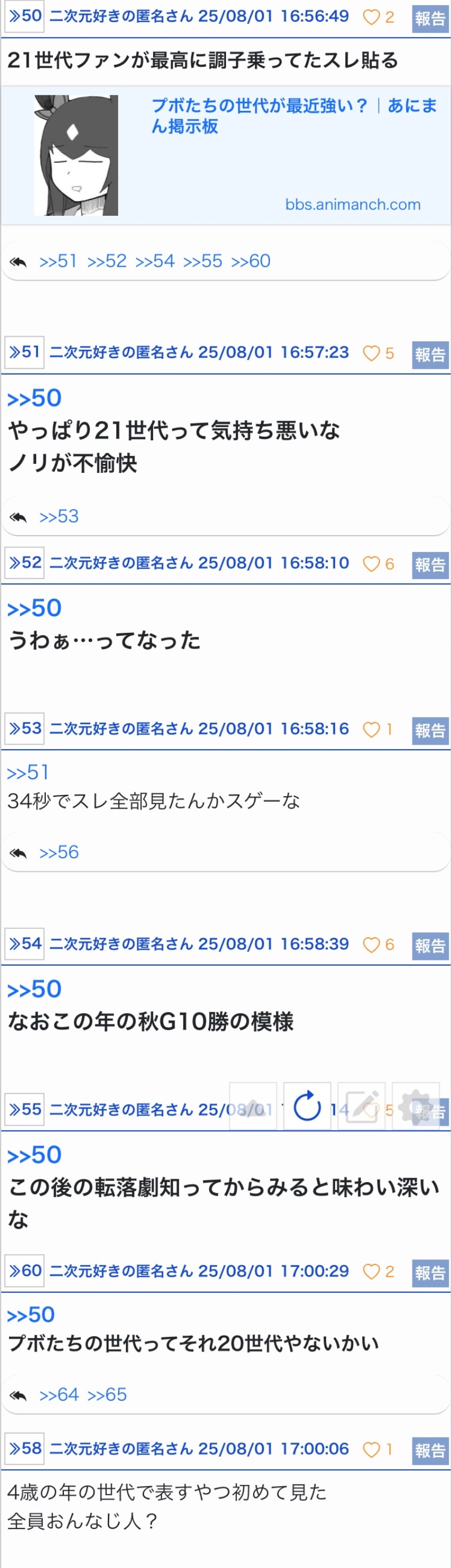Viewport: 452px width, 1568px height.
Task: Write a new post via pencil icon
Action: coord(362,1106)
